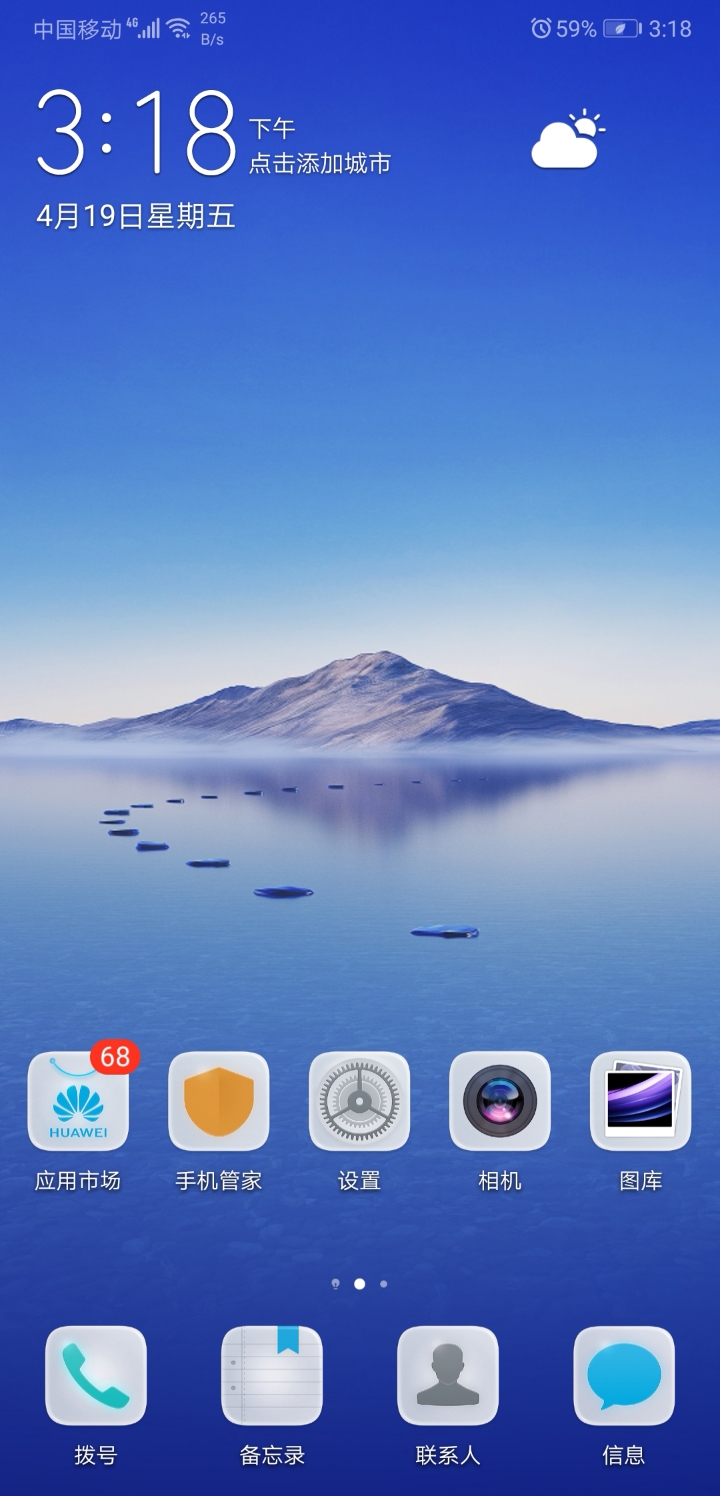720x1496 pixels.
Task: Tap 点击添加城市 to add a city
Action: pyautogui.click(x=319, y=163)
